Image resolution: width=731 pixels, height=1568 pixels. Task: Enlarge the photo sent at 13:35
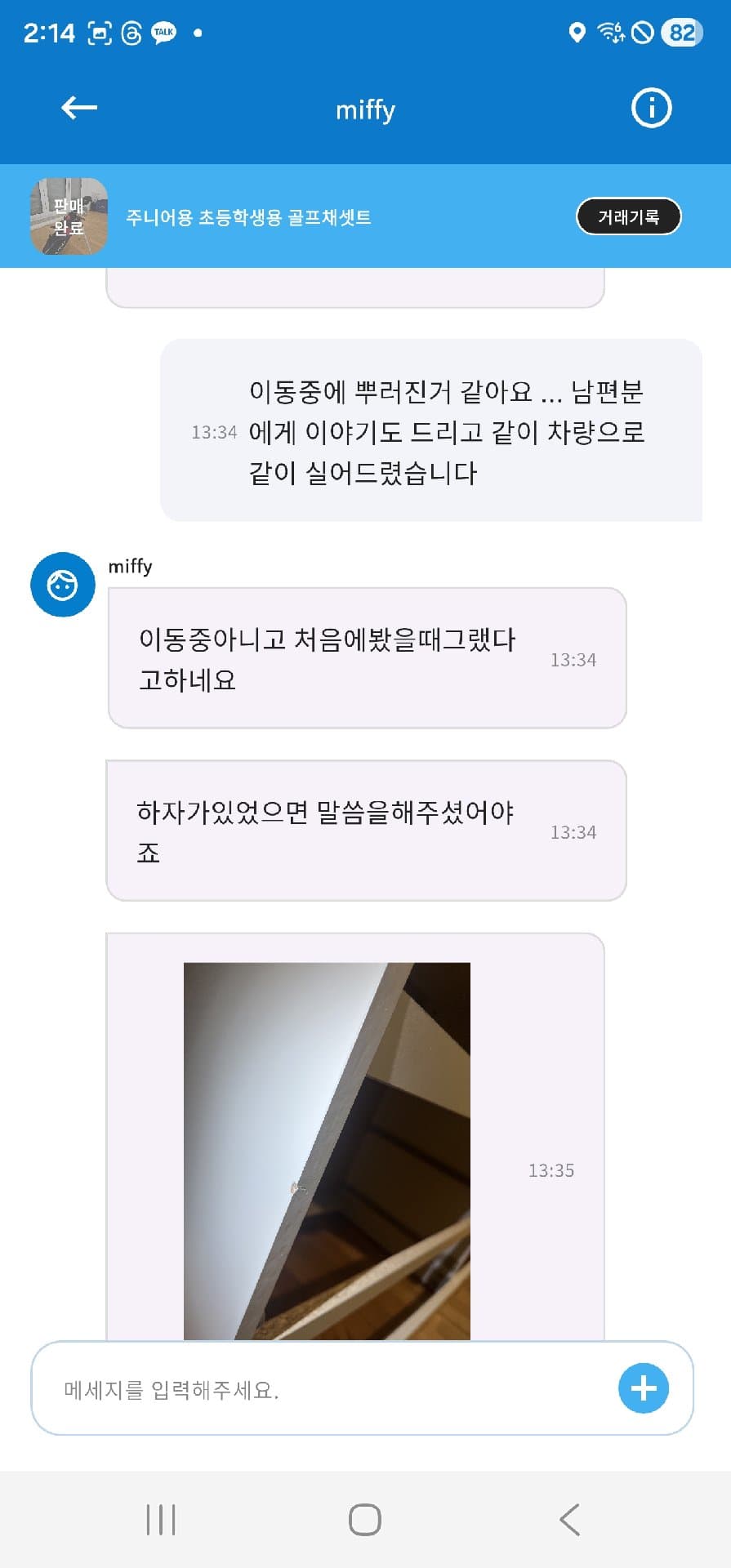pos(327,1150)
